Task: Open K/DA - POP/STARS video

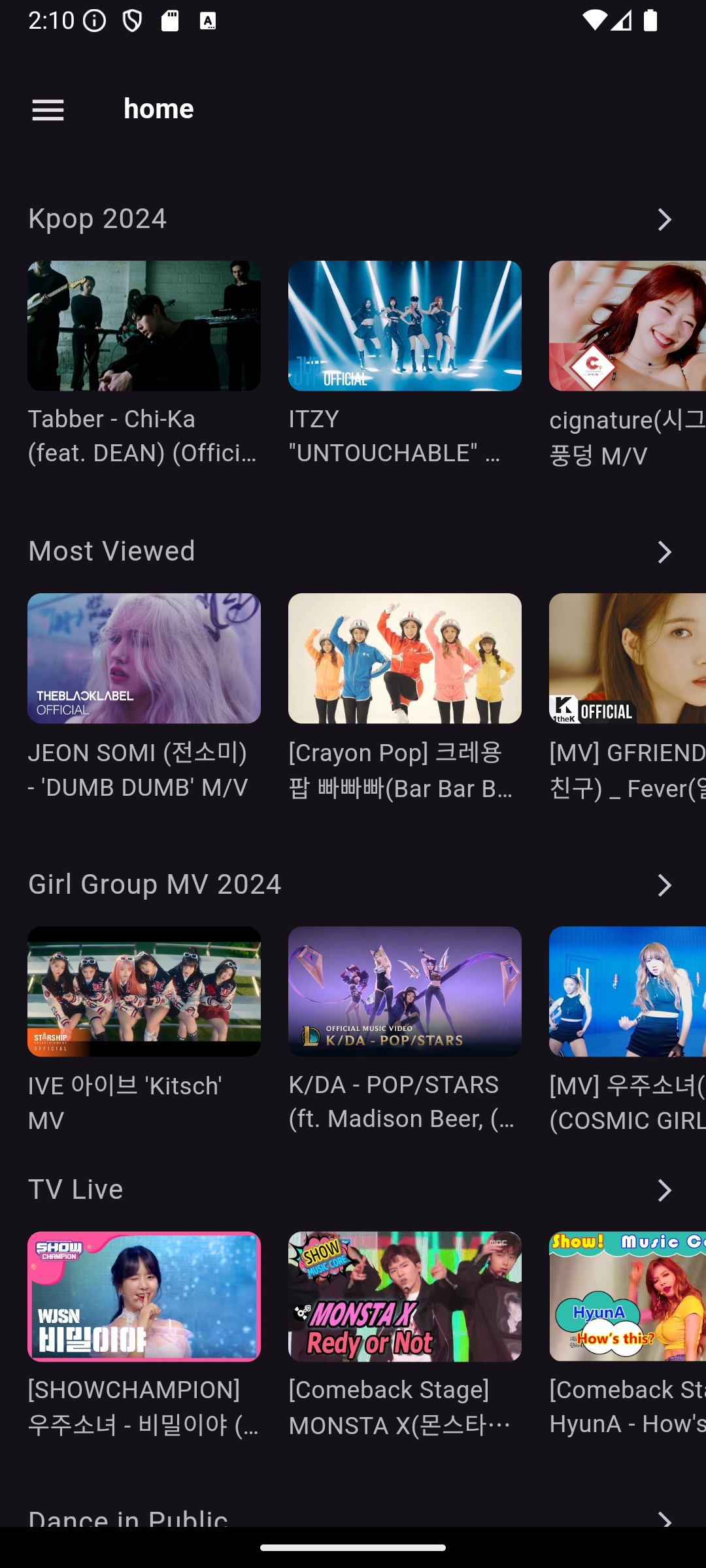Action: click(405, 992)
